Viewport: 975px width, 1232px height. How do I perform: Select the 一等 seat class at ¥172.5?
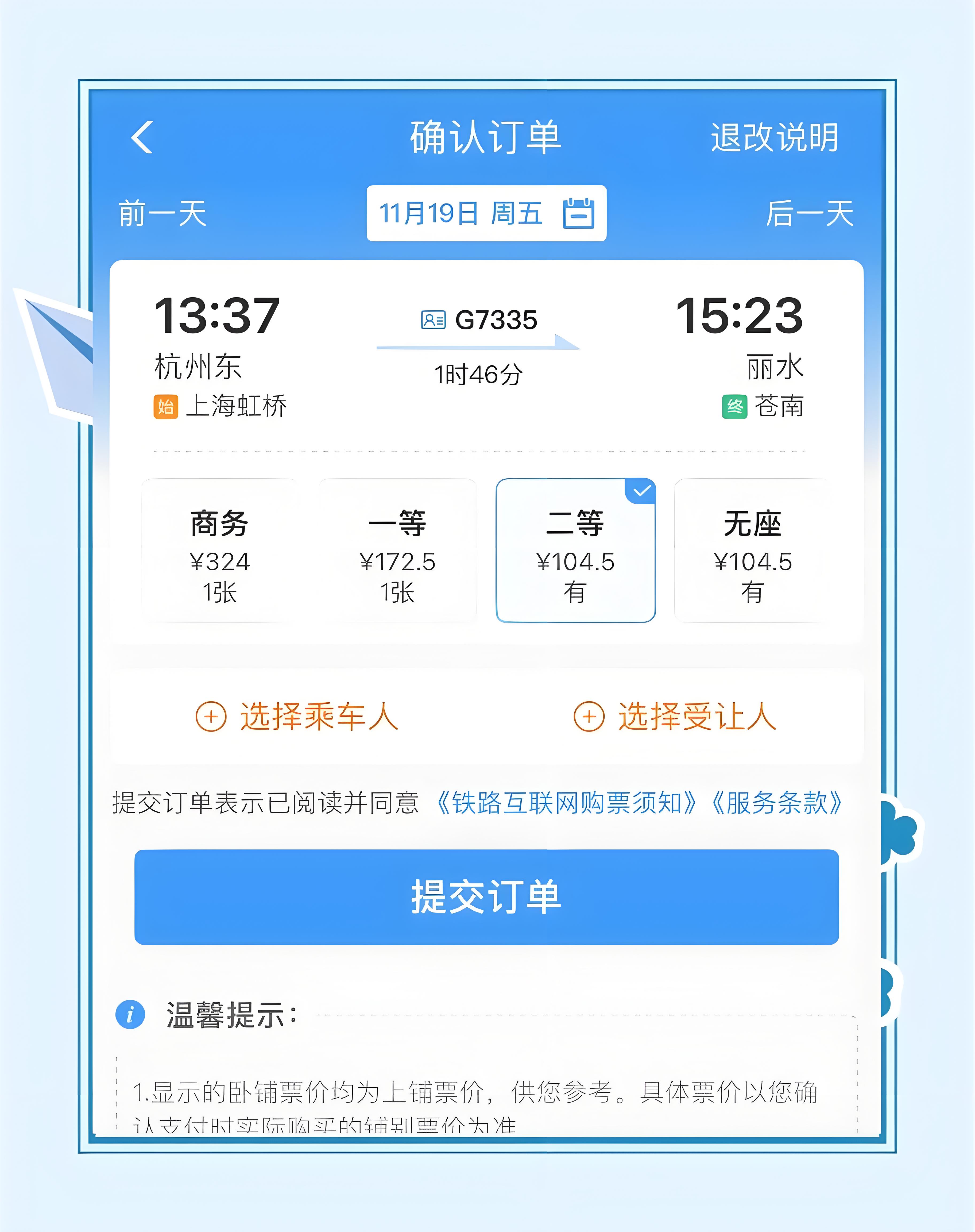(x=397, y=550)
